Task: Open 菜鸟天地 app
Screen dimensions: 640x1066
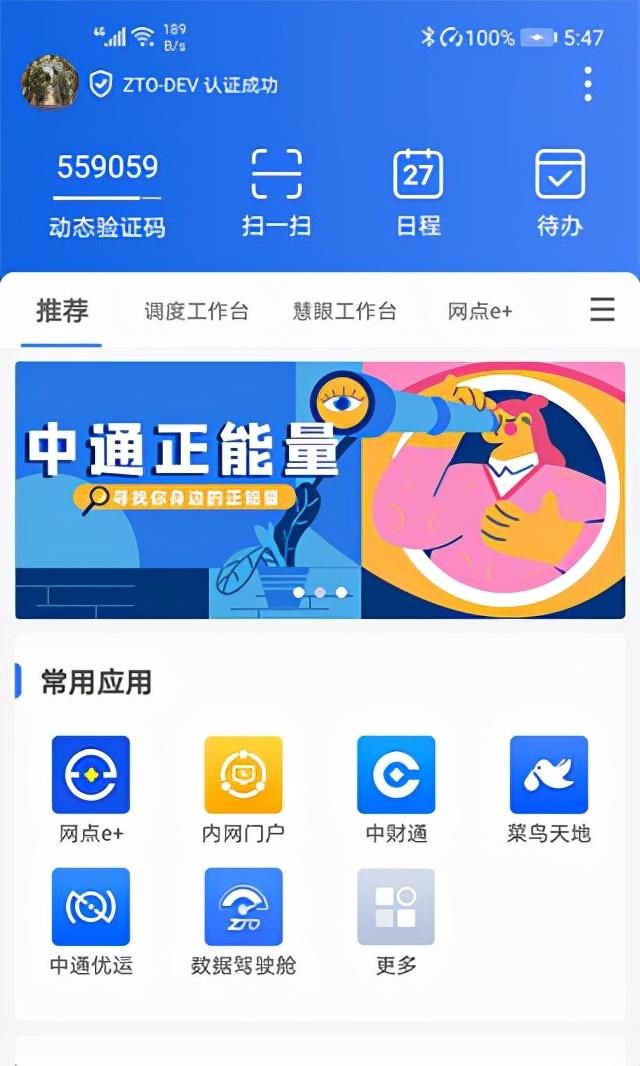Action: point(549,790)
